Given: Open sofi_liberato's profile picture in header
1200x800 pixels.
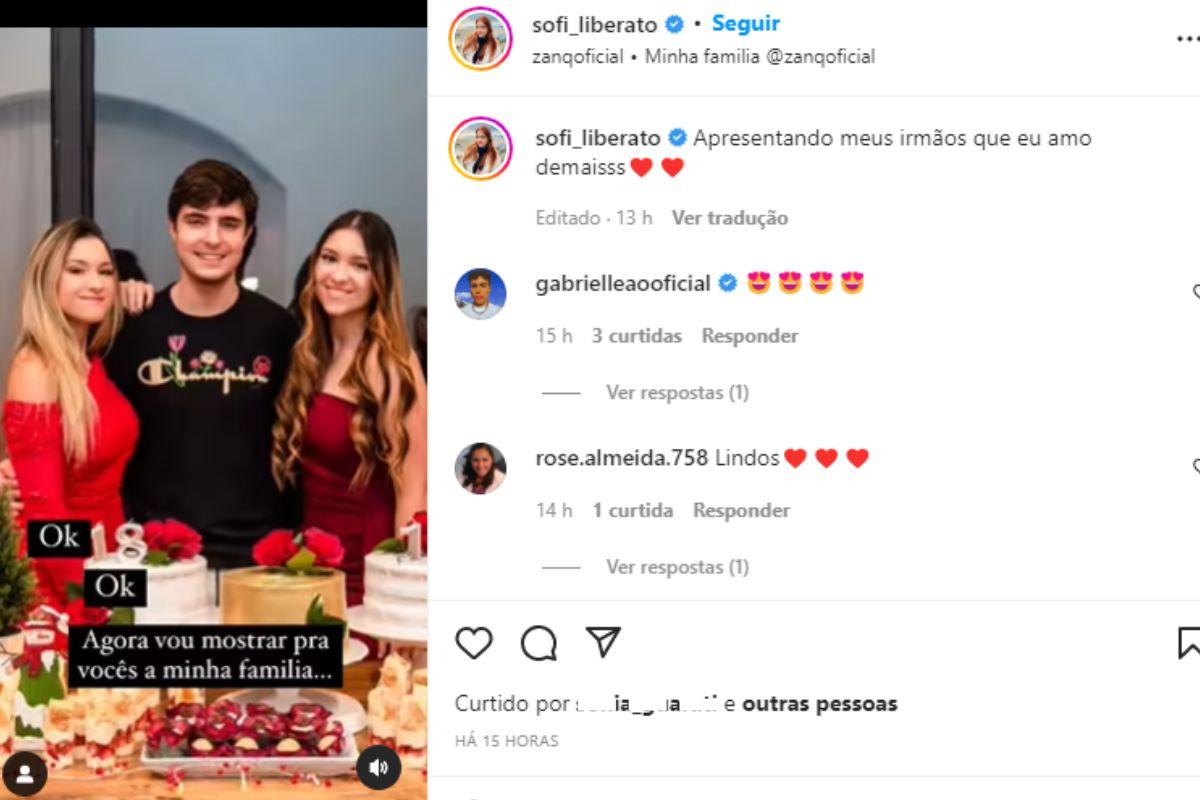Looking at the screenshot, I should pos(480,39).
